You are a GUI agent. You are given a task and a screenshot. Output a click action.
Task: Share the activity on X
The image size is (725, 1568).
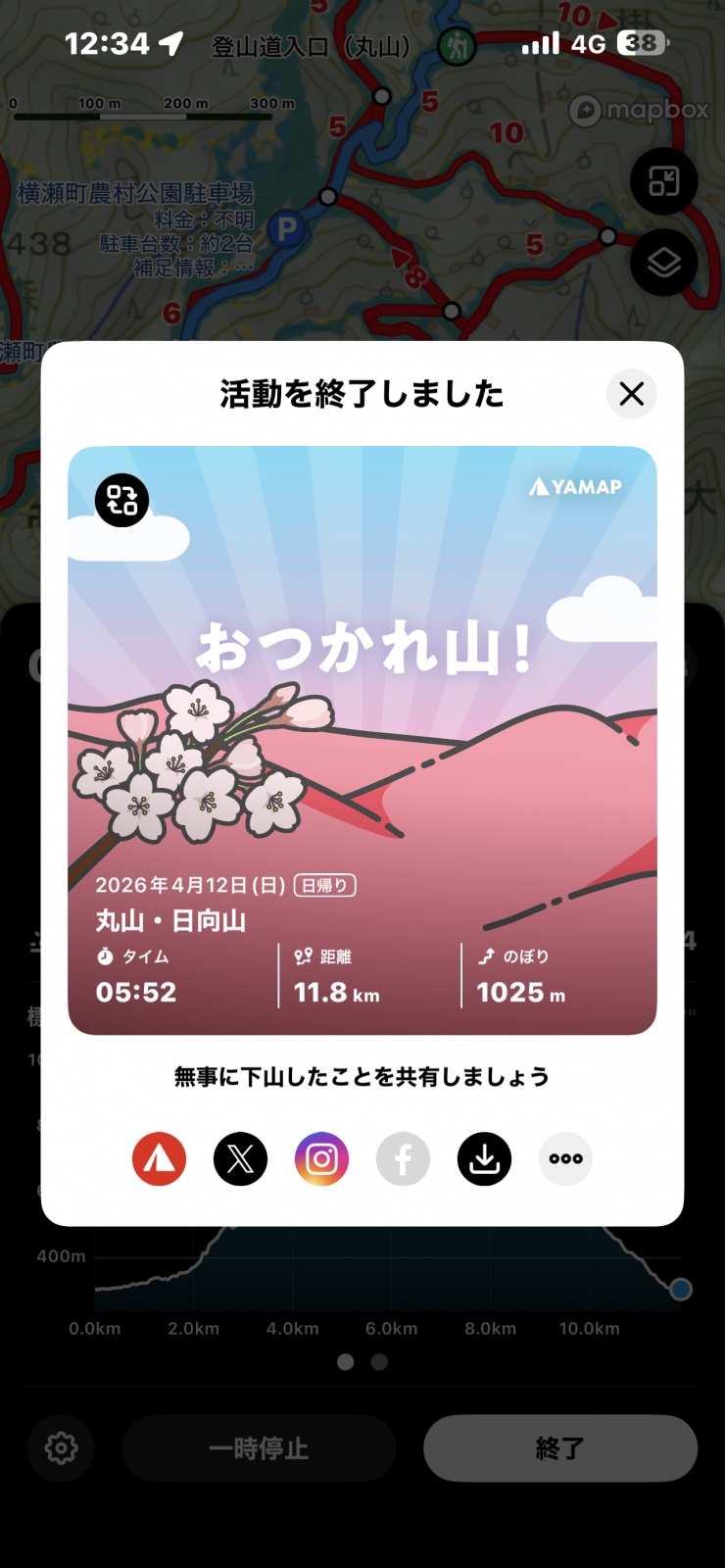pyautogui.click(x=240, y=1159)
